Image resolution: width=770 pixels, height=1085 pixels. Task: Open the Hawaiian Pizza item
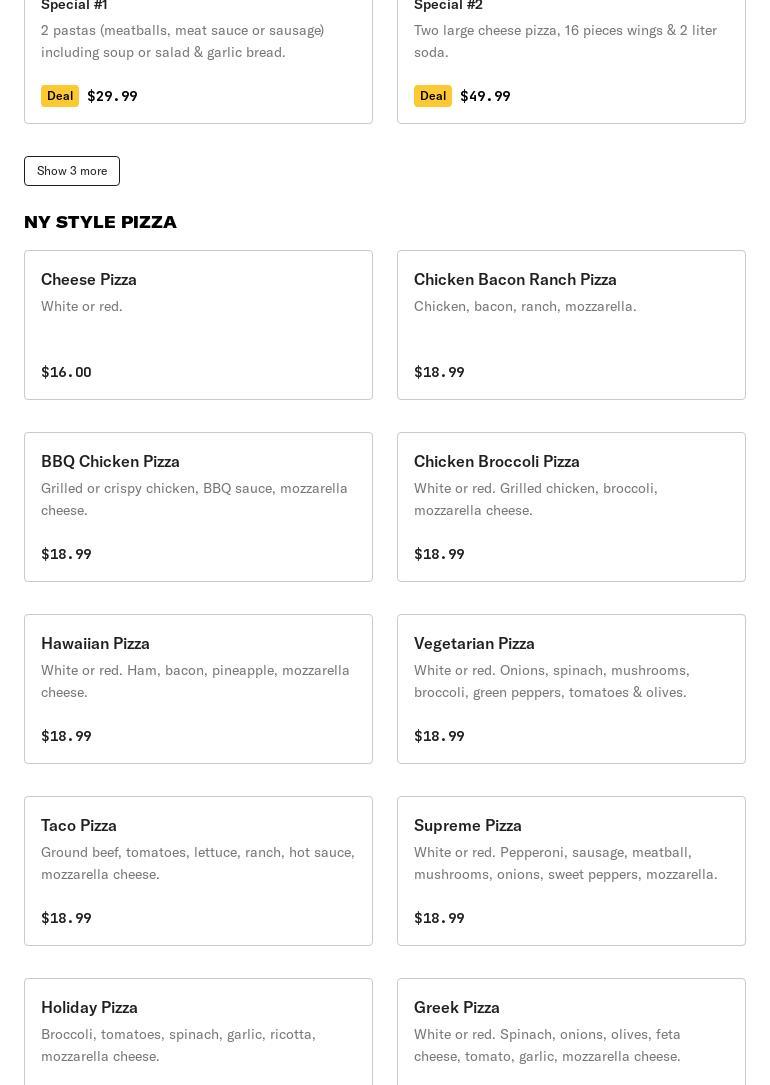pos(198,689)
